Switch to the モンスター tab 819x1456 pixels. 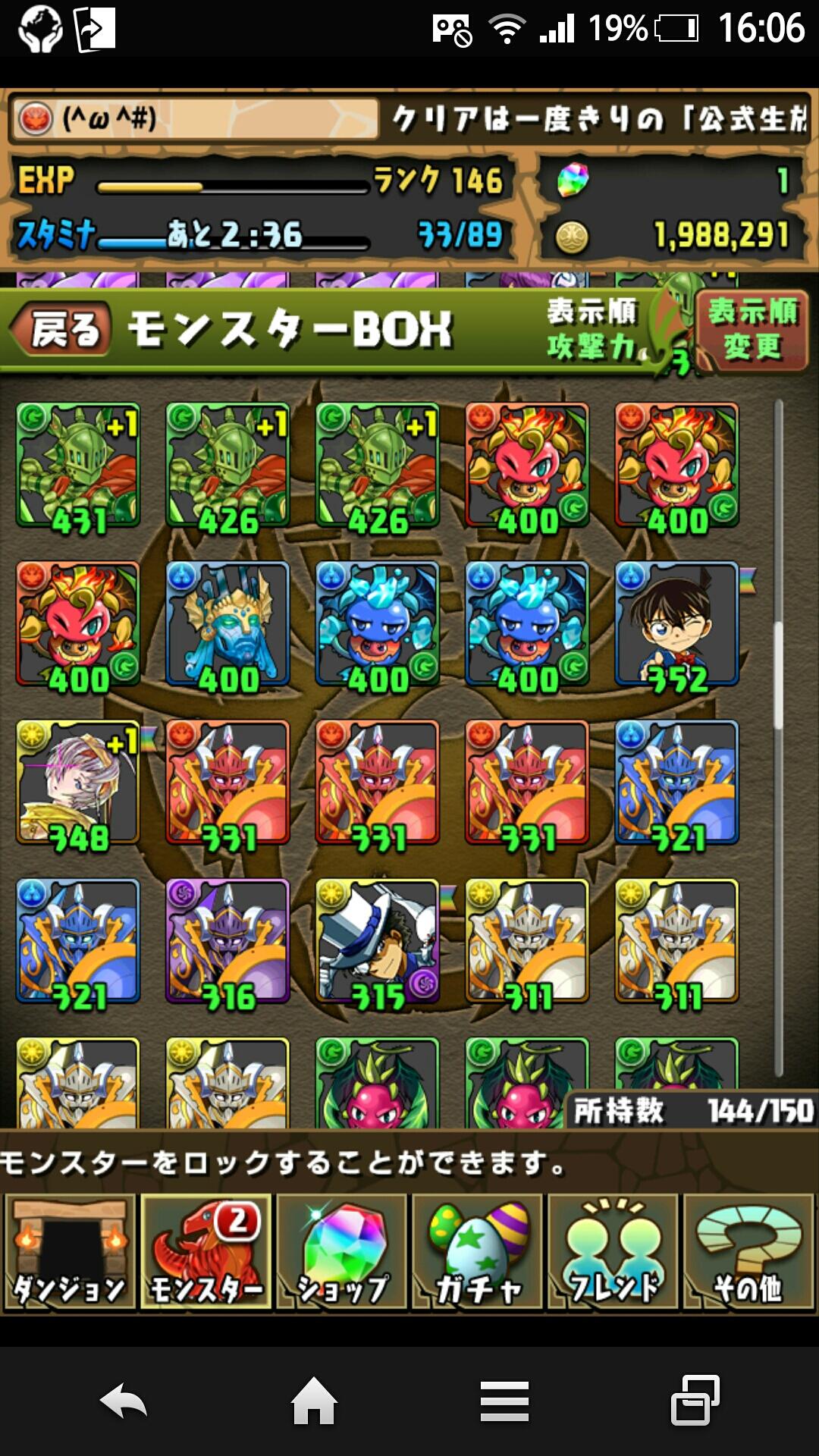coord(206,1251)
